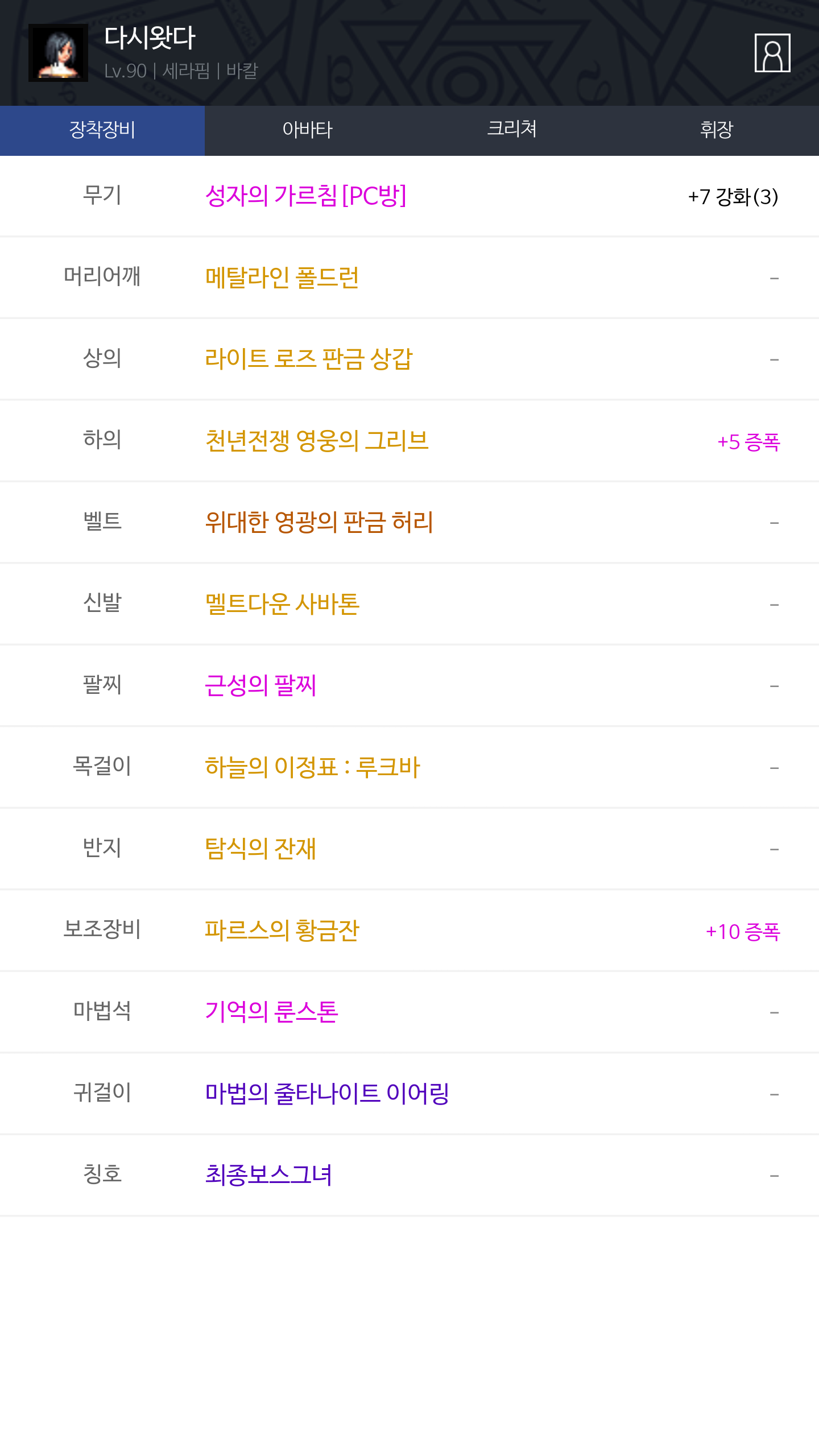The image size is (819, 1456).
Task: Switch to the 크리쳐 tab
Action: (x=512, y=130)
